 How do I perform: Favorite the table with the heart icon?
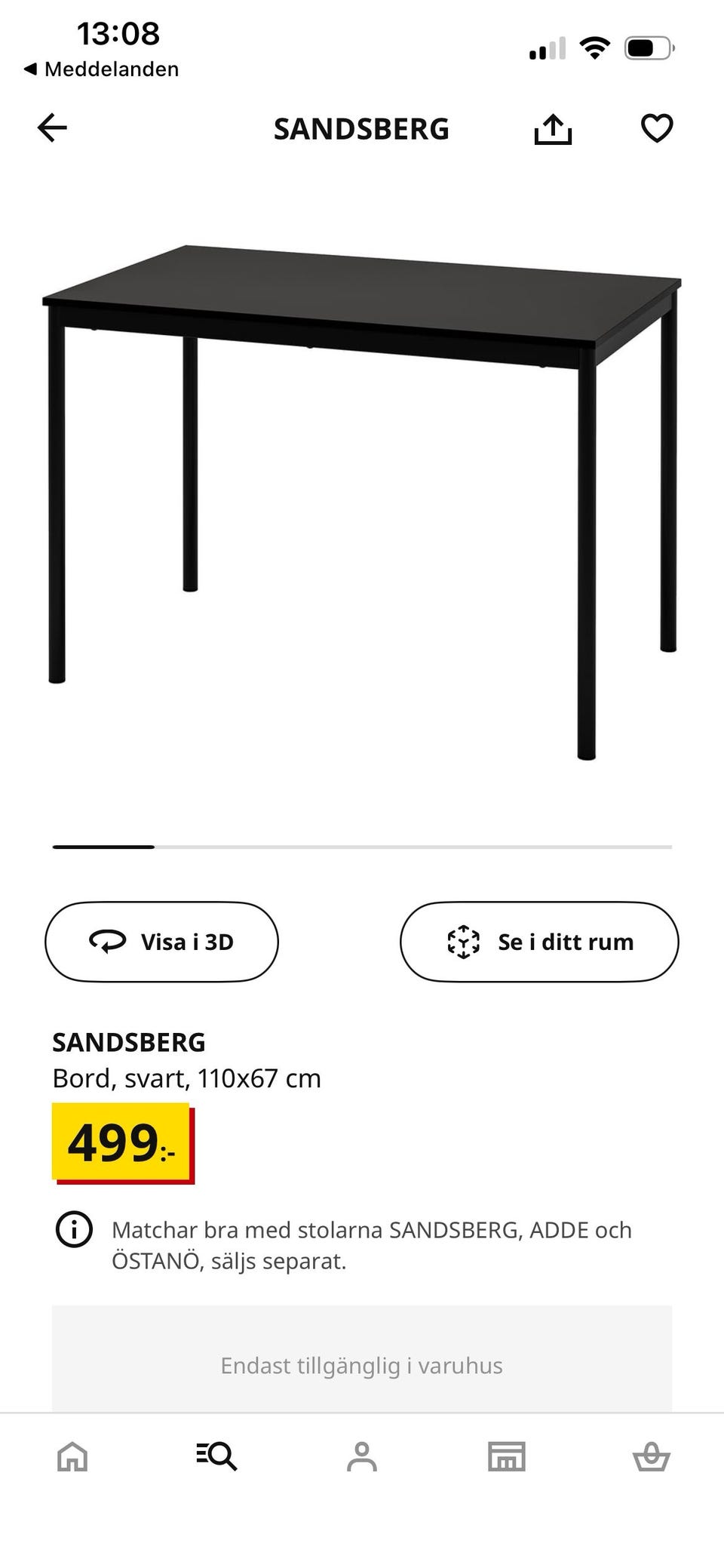pos(658,128)
